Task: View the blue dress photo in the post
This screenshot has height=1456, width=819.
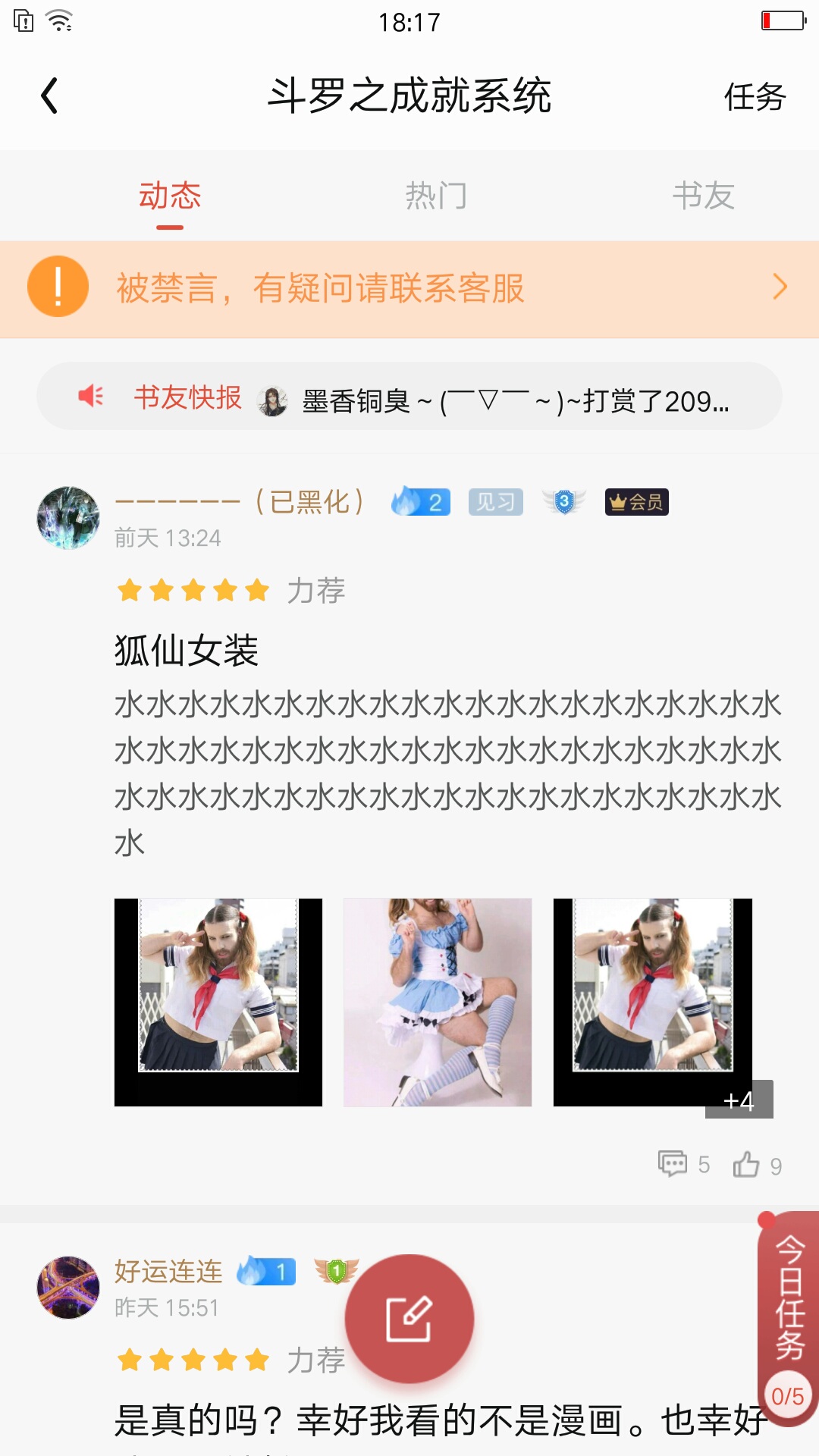Action: tap(438, 1002)
